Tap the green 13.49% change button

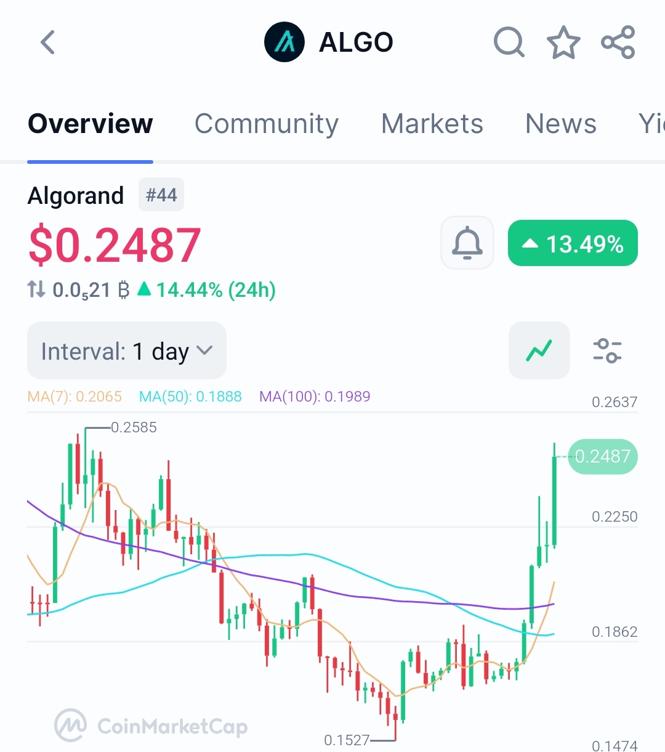point(572,243)
